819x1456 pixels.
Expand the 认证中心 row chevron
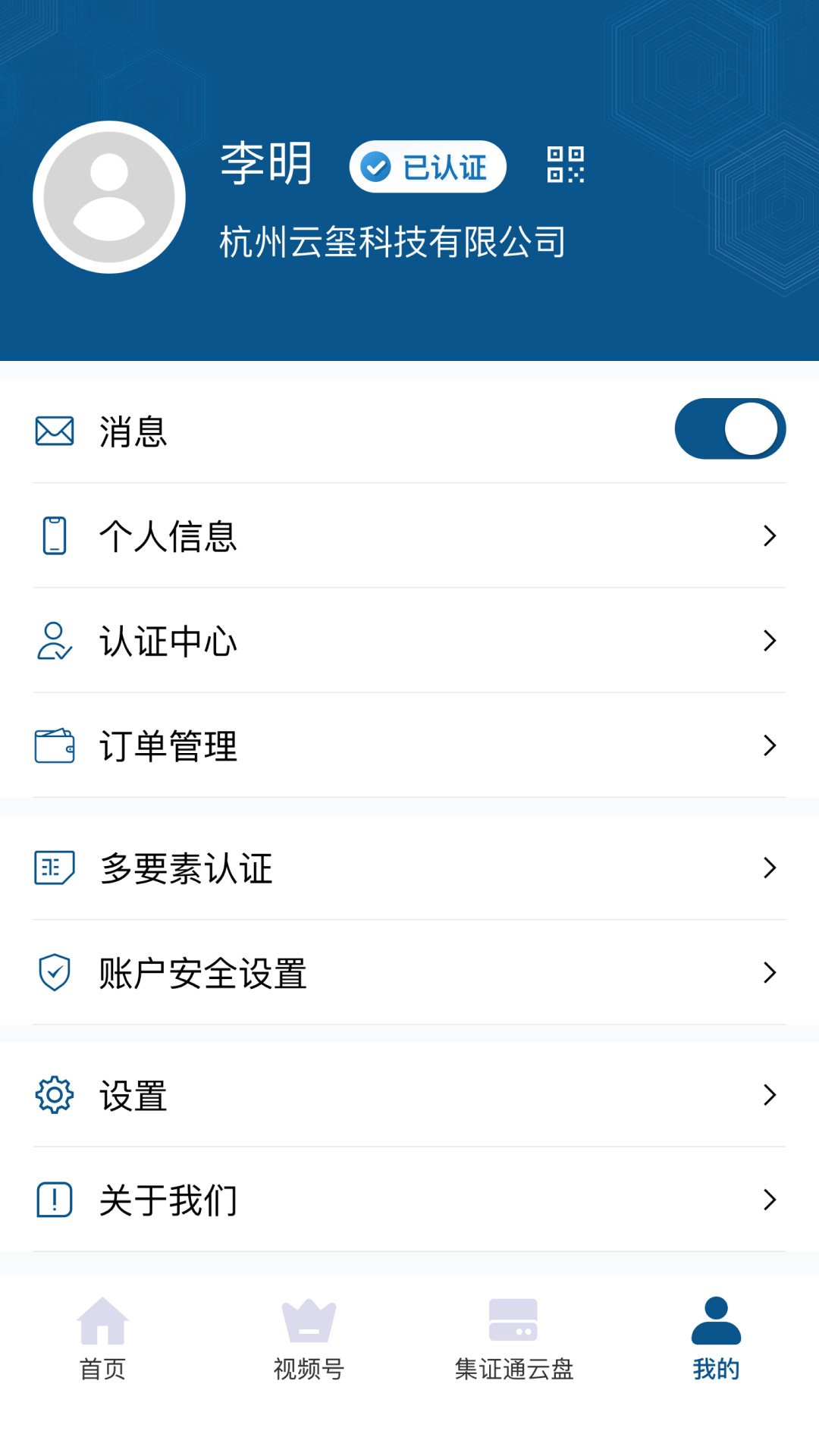pyautogui.click(x=770, y=641)
